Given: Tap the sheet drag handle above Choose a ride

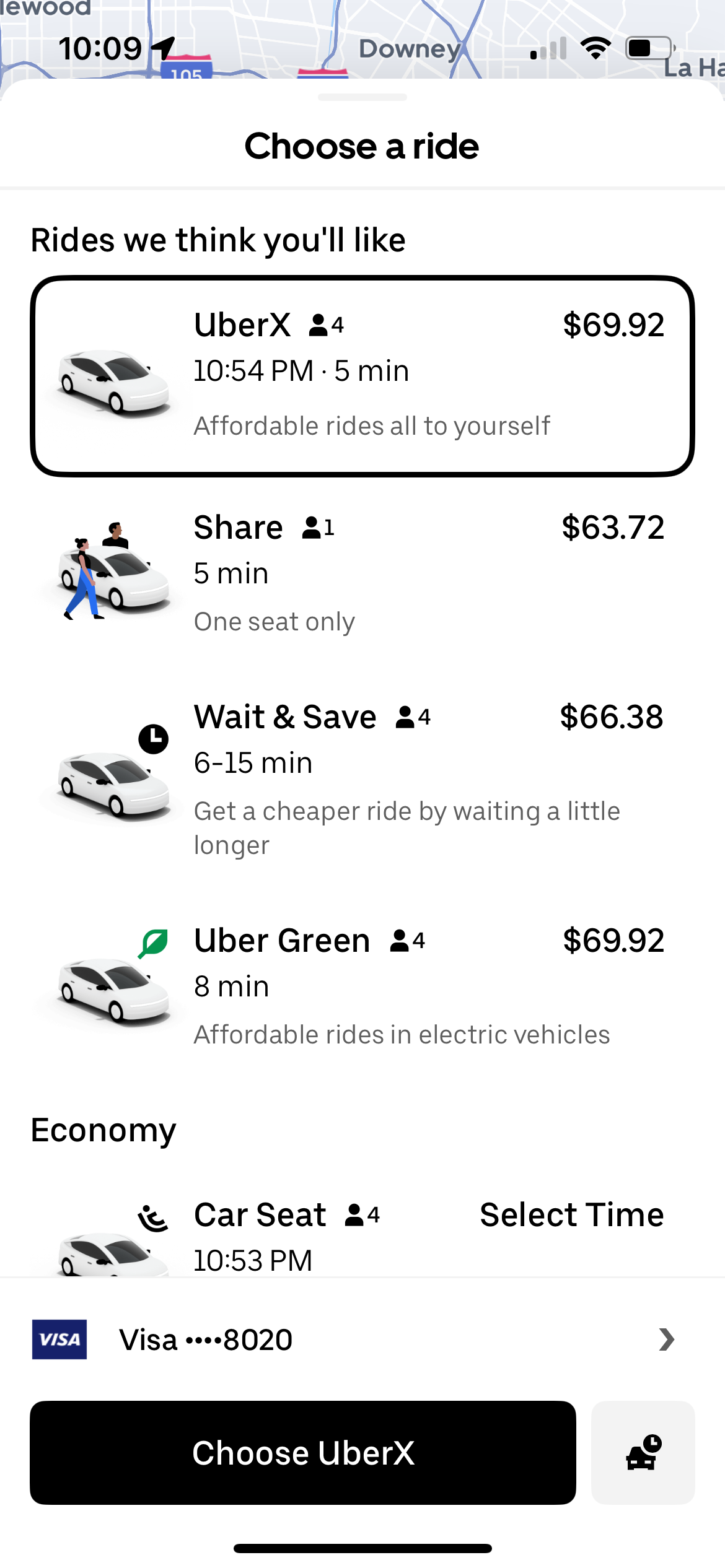Looking at the screenshot, I should [362, 97].
